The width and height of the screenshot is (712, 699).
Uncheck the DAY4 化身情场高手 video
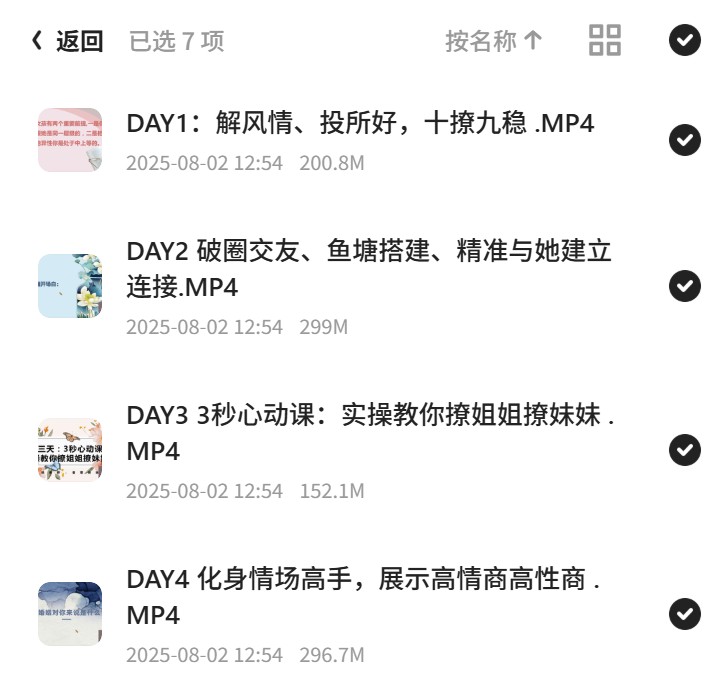coord(685,614)
